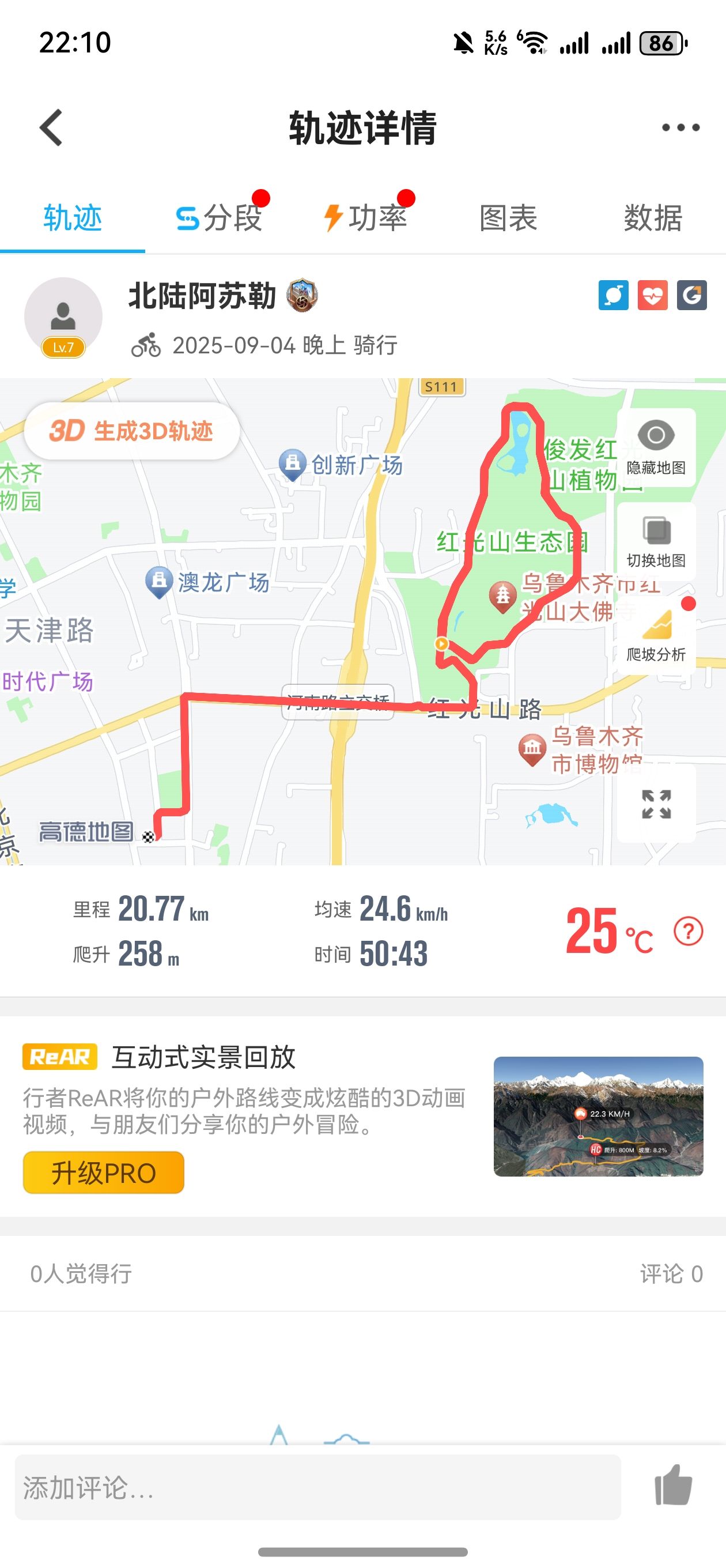The height and width of the screenshot is (1568, 726).
Task: Tap the blue device badge icon
Action: coord(614,295)
